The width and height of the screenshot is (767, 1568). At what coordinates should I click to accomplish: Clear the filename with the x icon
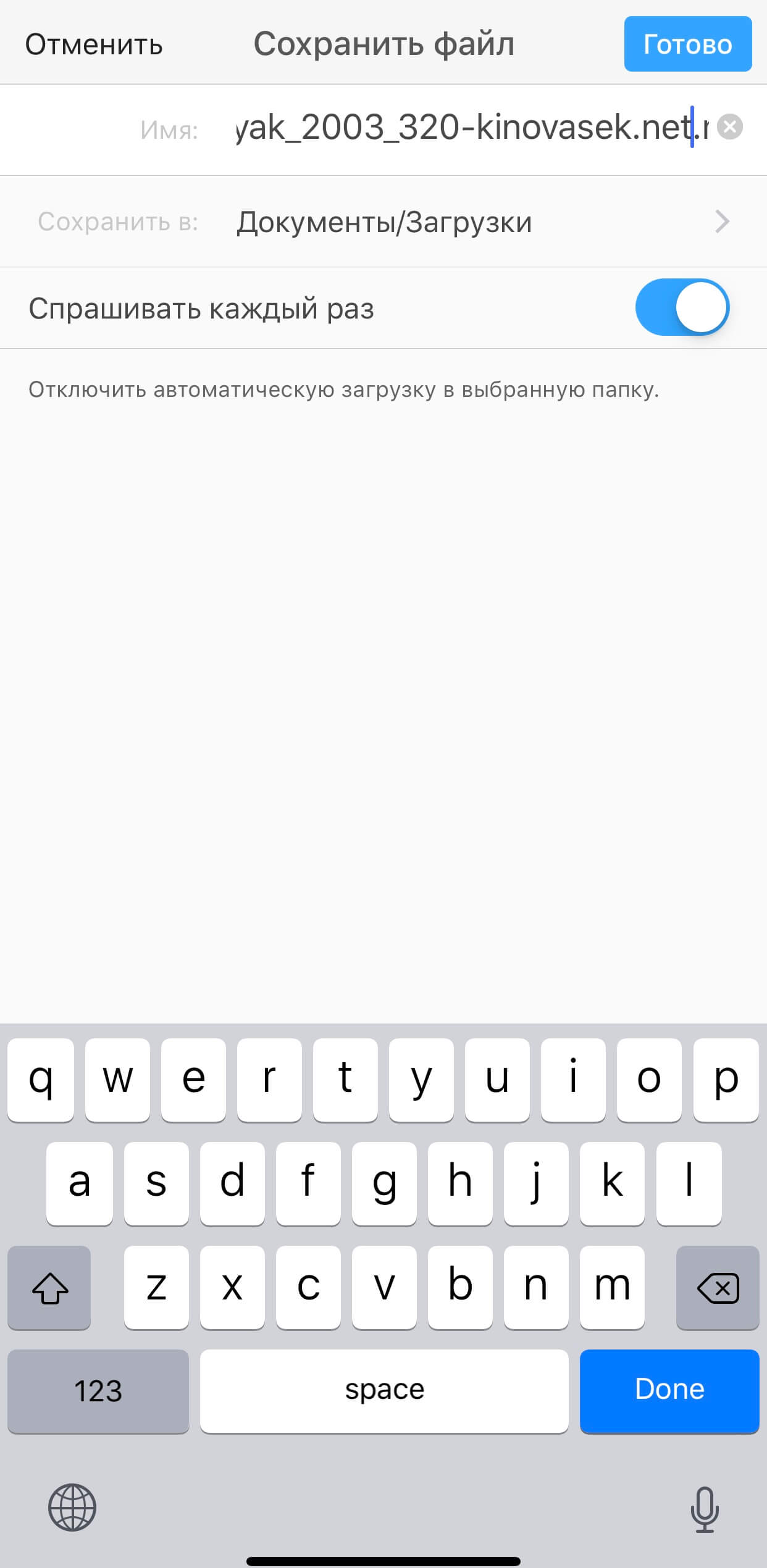pyautogui.click(x=730, y=127)
